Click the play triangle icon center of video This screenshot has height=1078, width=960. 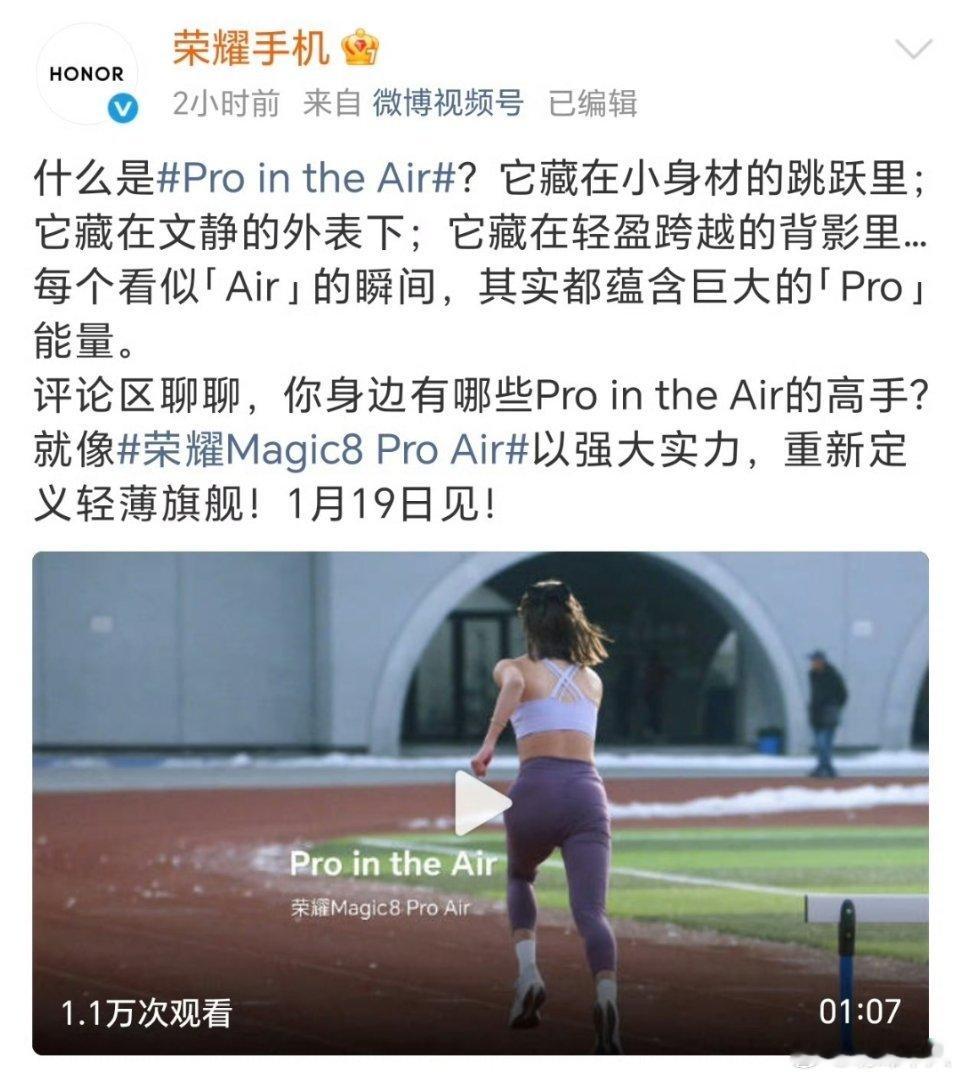click(480, 800)
